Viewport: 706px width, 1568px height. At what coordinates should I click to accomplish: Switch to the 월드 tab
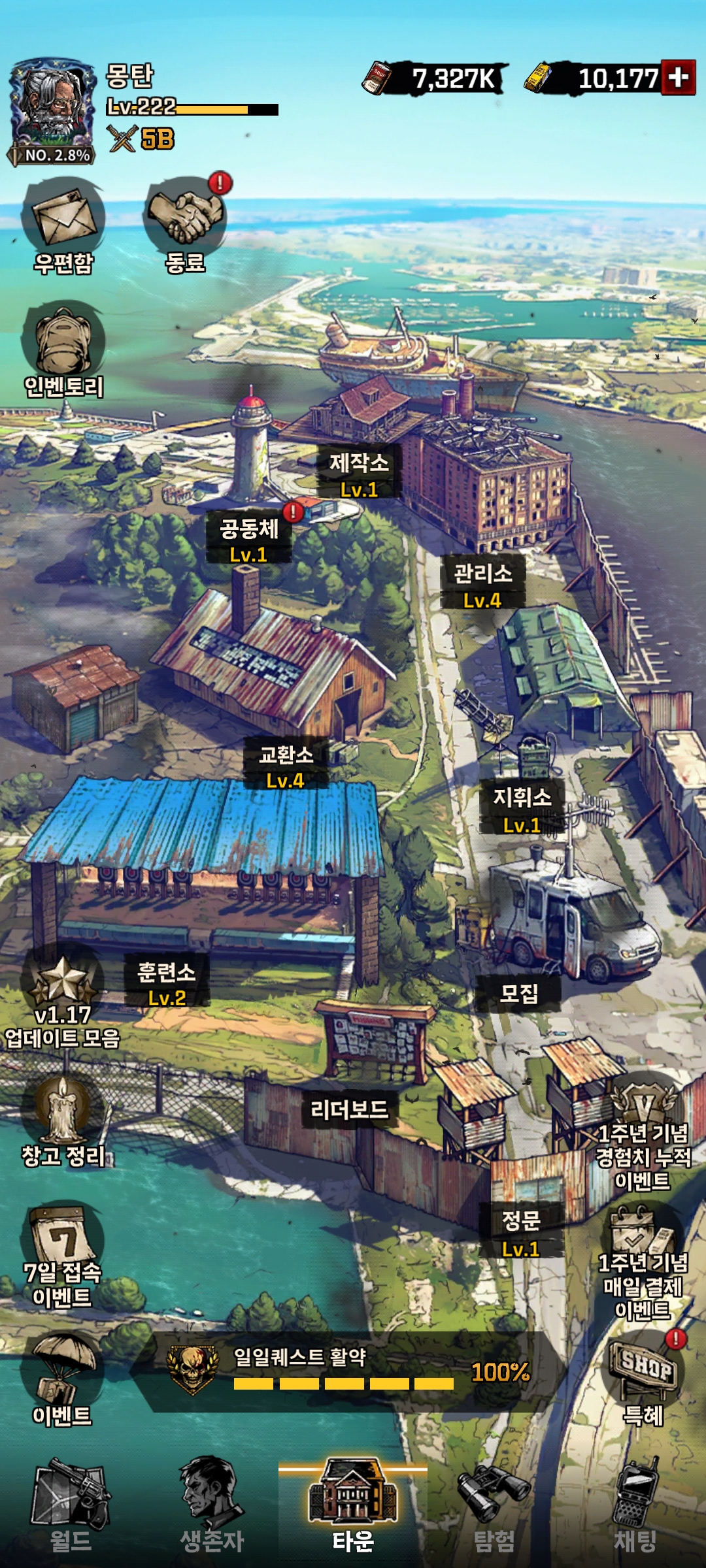pos(71,1509)
